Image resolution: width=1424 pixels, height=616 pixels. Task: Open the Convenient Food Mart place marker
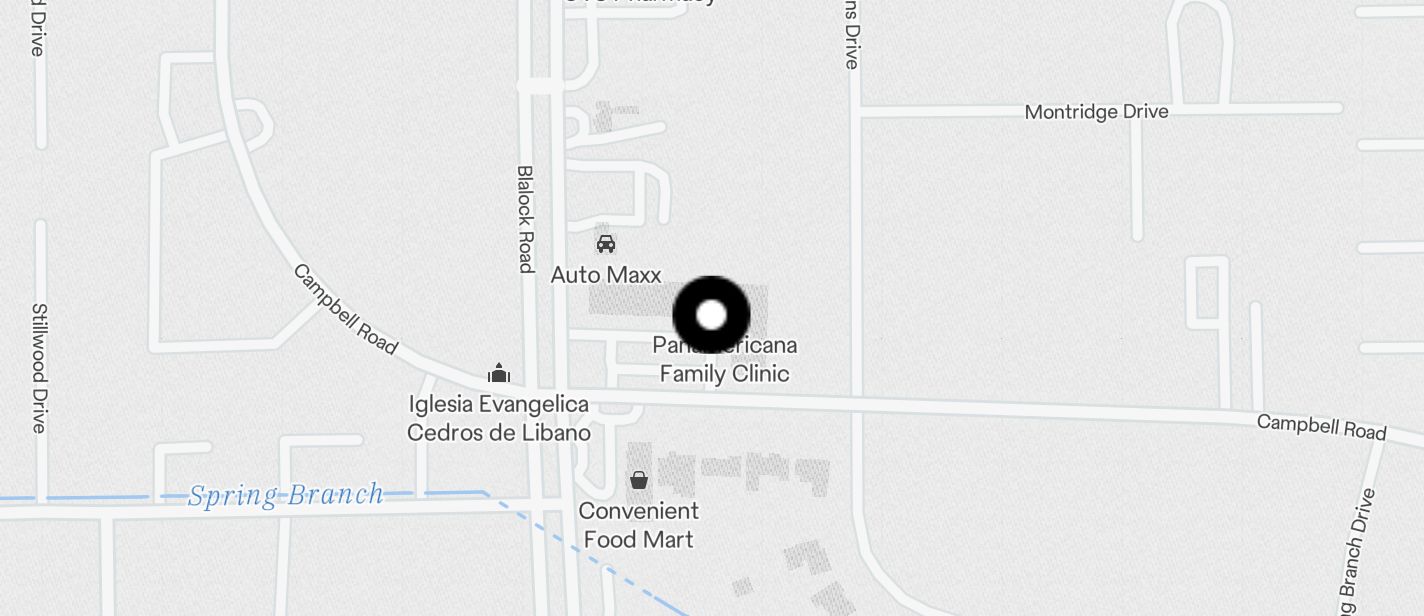pos(639,481)
